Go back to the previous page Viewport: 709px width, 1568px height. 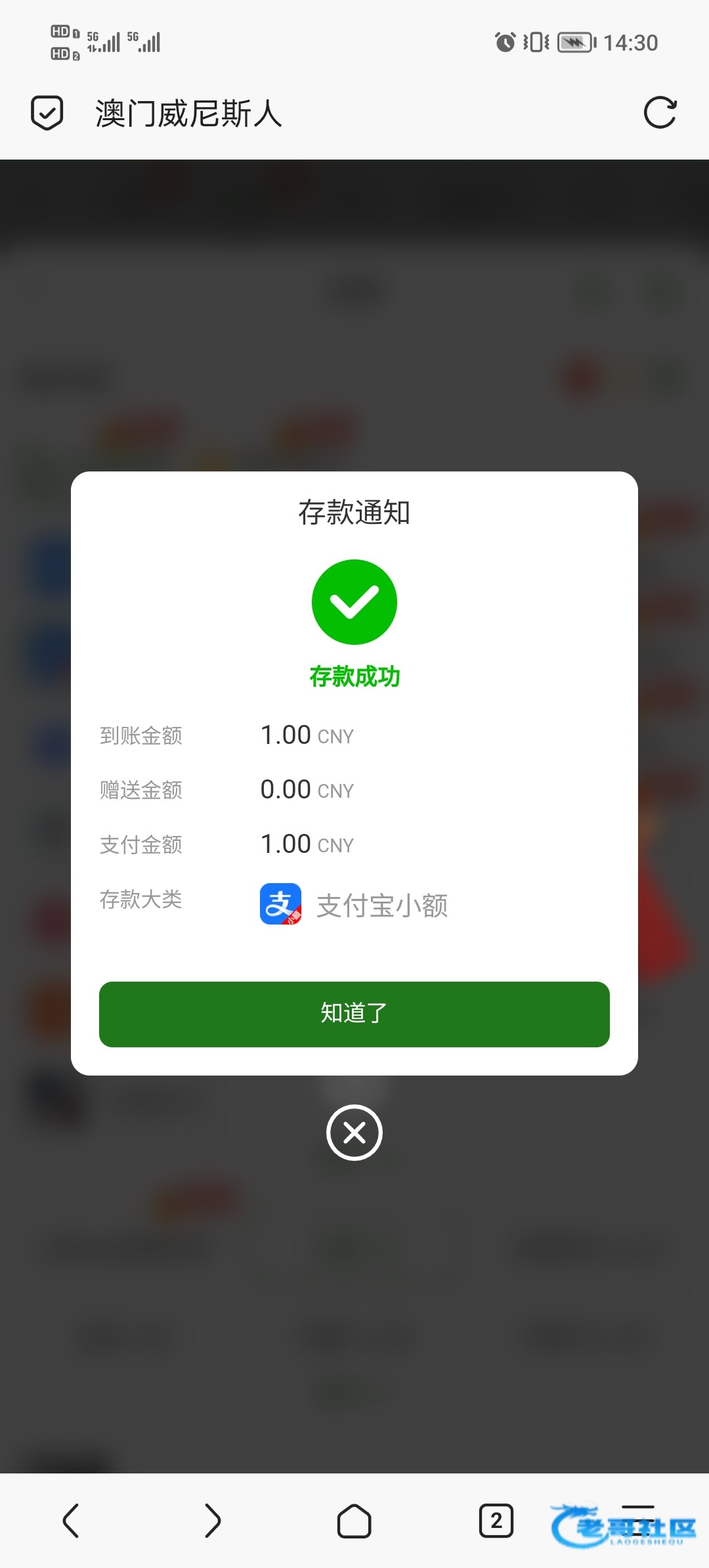(71, 1521)
